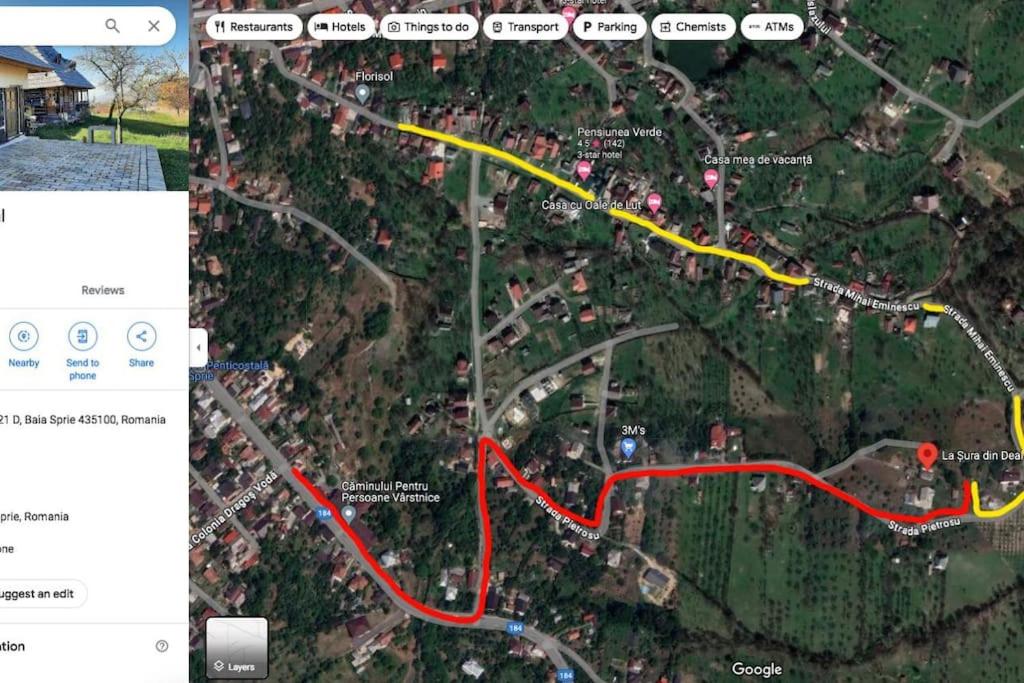Tap the Transport chip
This screenshot has width=1024, height=683.
click(525, 27)
